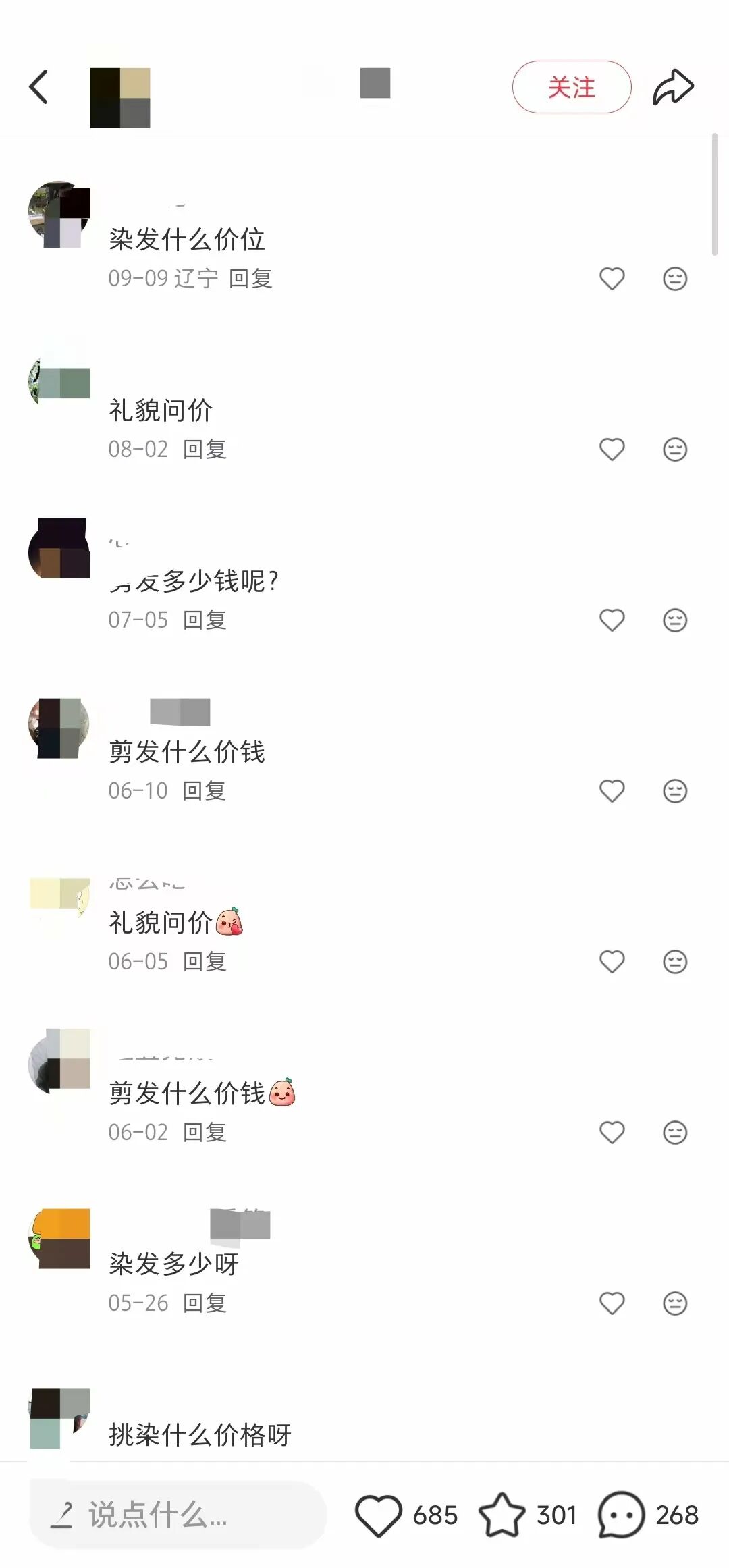This screenshot has width=729, height=1568.
Task: Like the 07-05 多少钱呢 comment
Action: point(612,620)
